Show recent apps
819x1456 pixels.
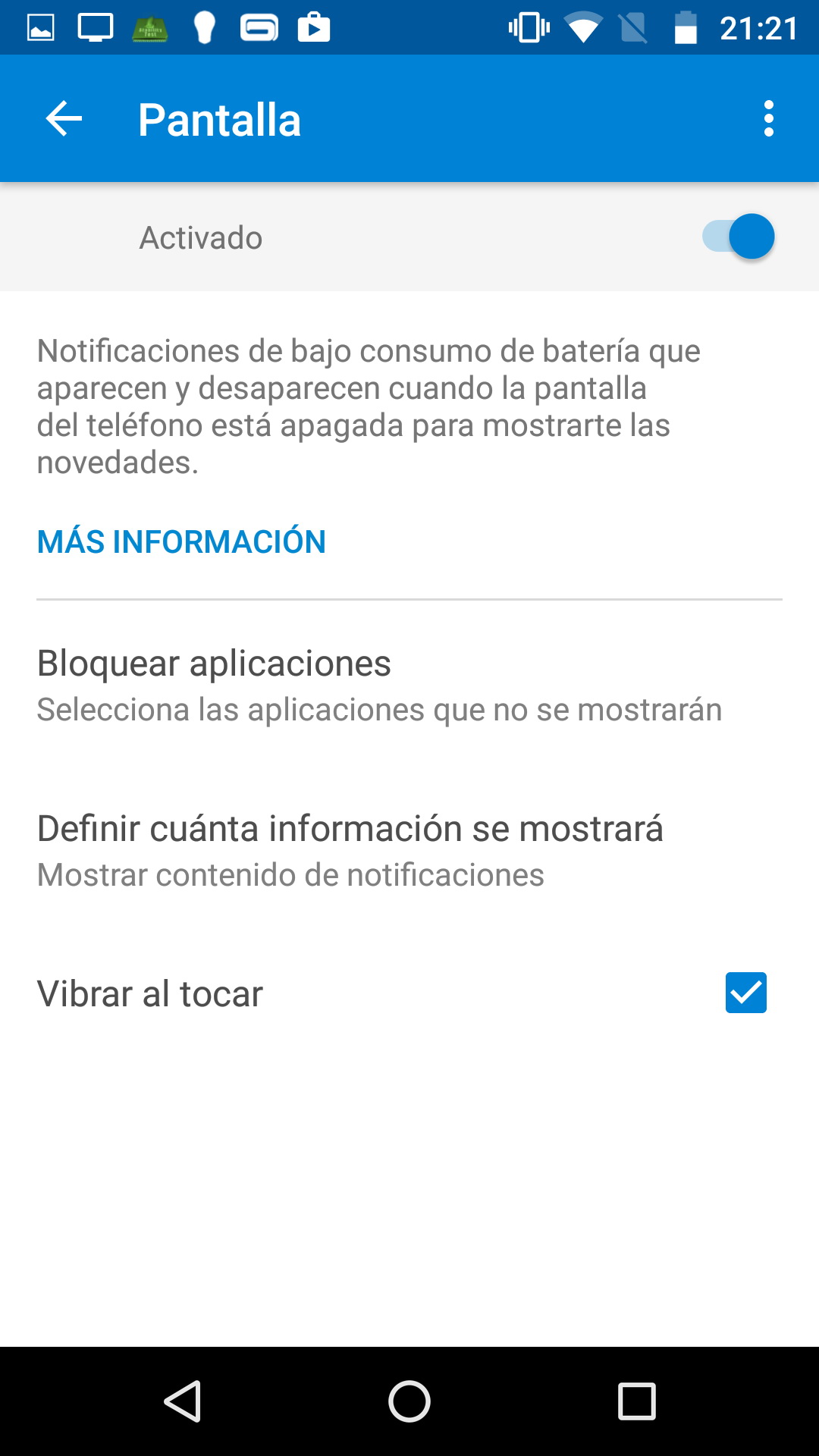pyautogui.click(x=636, y=1401)
